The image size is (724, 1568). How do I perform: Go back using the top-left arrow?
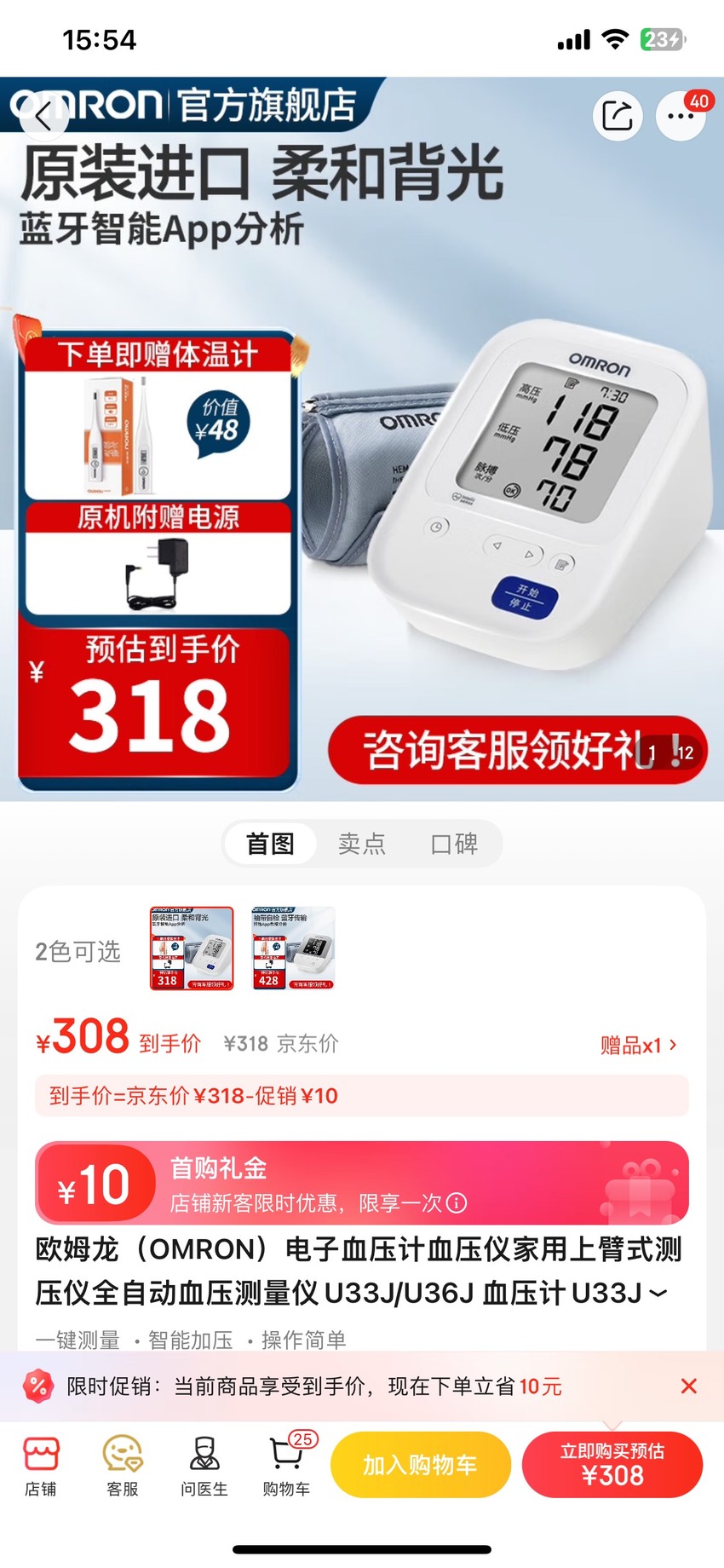pyautogui.click(x=44, y=114)
